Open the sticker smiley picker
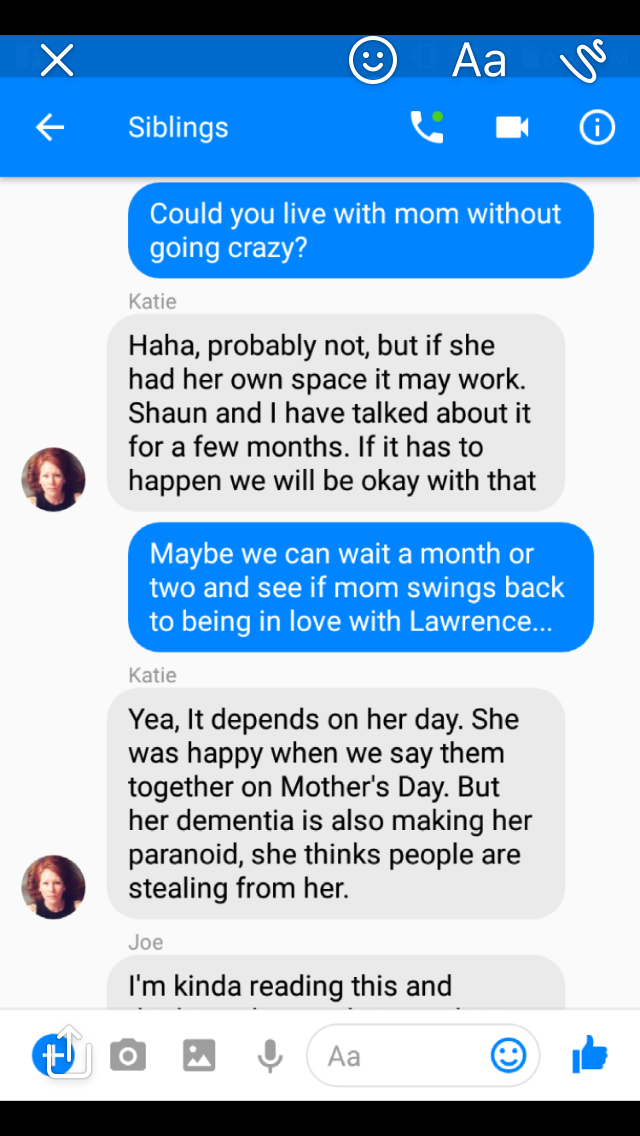The height and width of the screenshot is (1136, 640). (372, 61)
